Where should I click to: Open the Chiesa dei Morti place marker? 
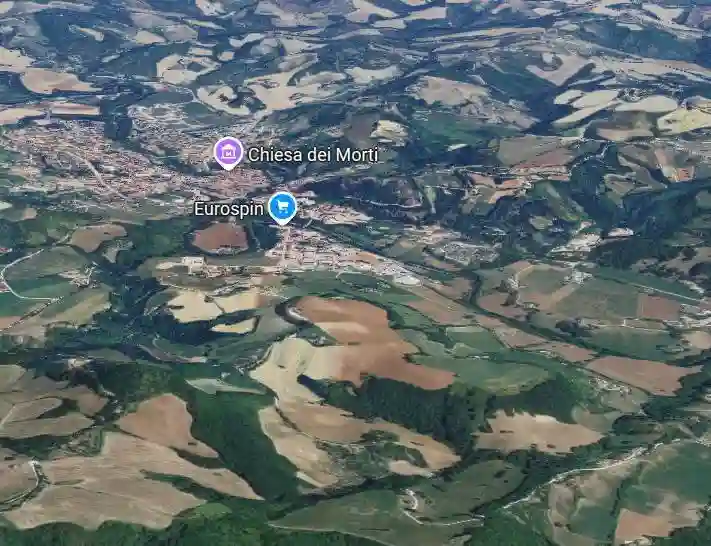[229, 153]
